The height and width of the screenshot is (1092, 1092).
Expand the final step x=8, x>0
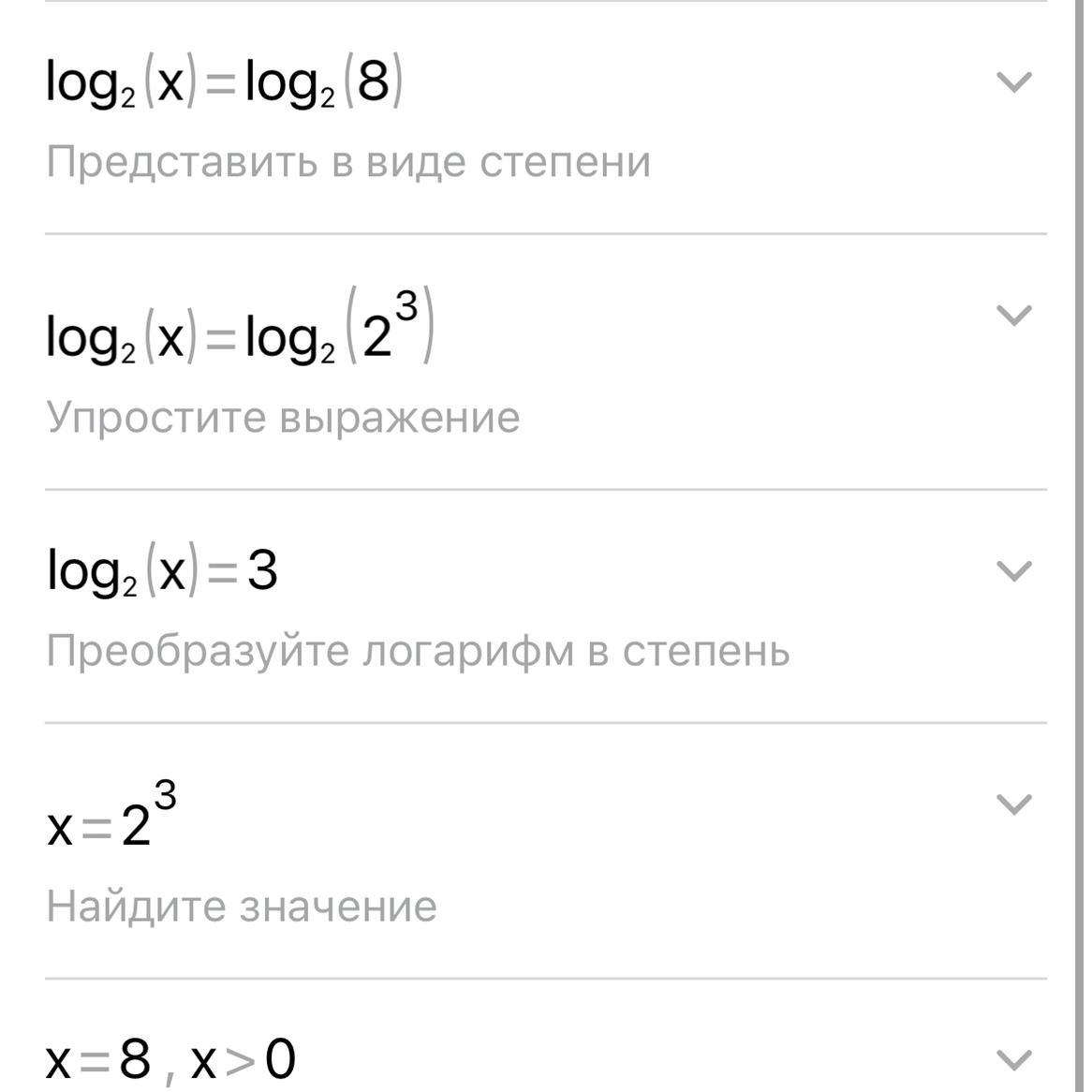click(1014, 1060)
